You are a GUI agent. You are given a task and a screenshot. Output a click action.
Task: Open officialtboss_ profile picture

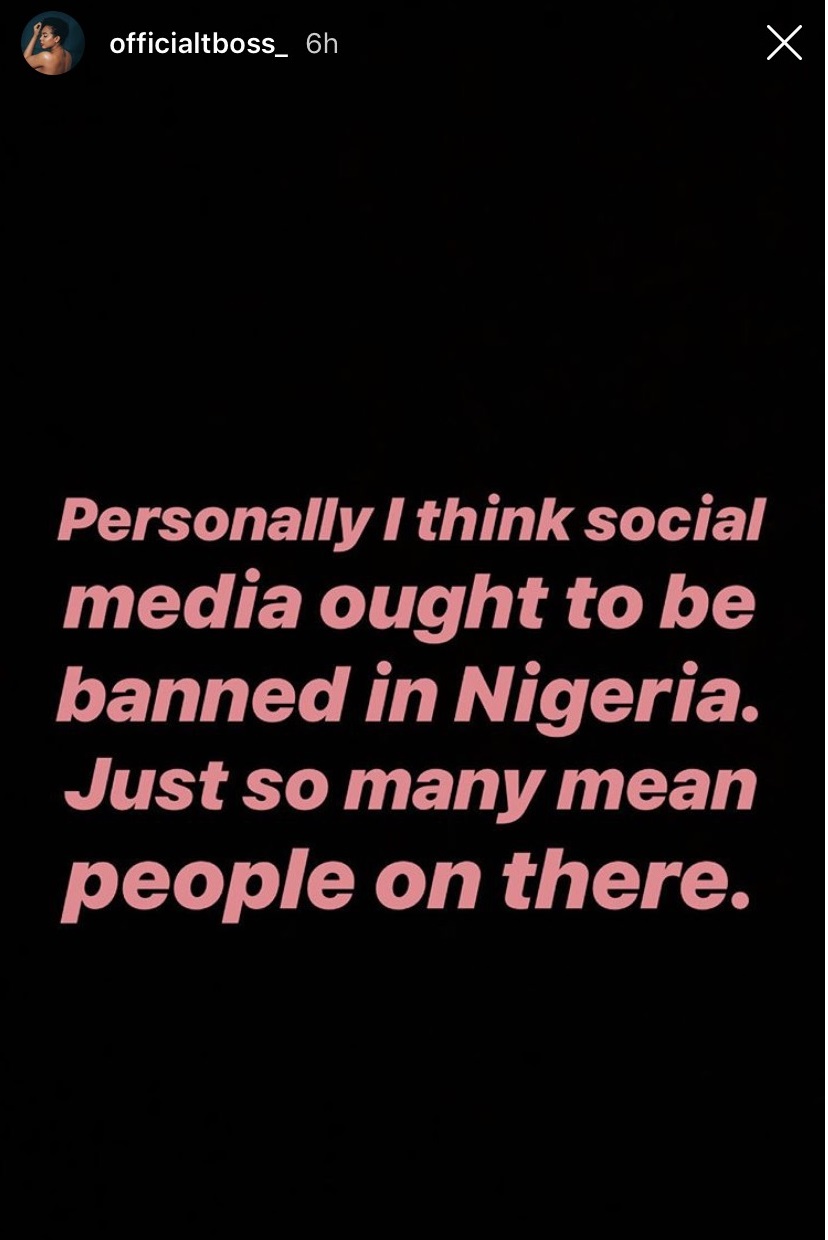52,44
